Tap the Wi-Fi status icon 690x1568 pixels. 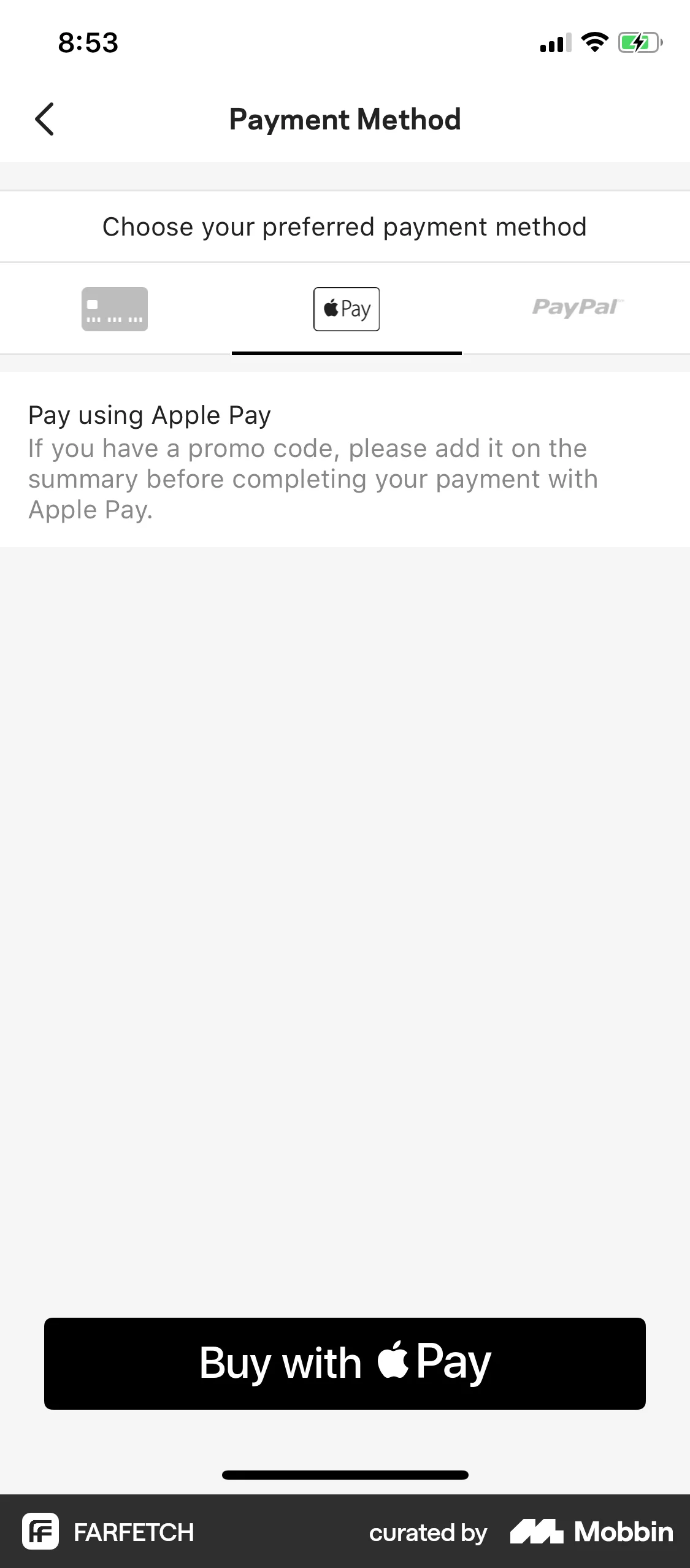pos(592,42)
